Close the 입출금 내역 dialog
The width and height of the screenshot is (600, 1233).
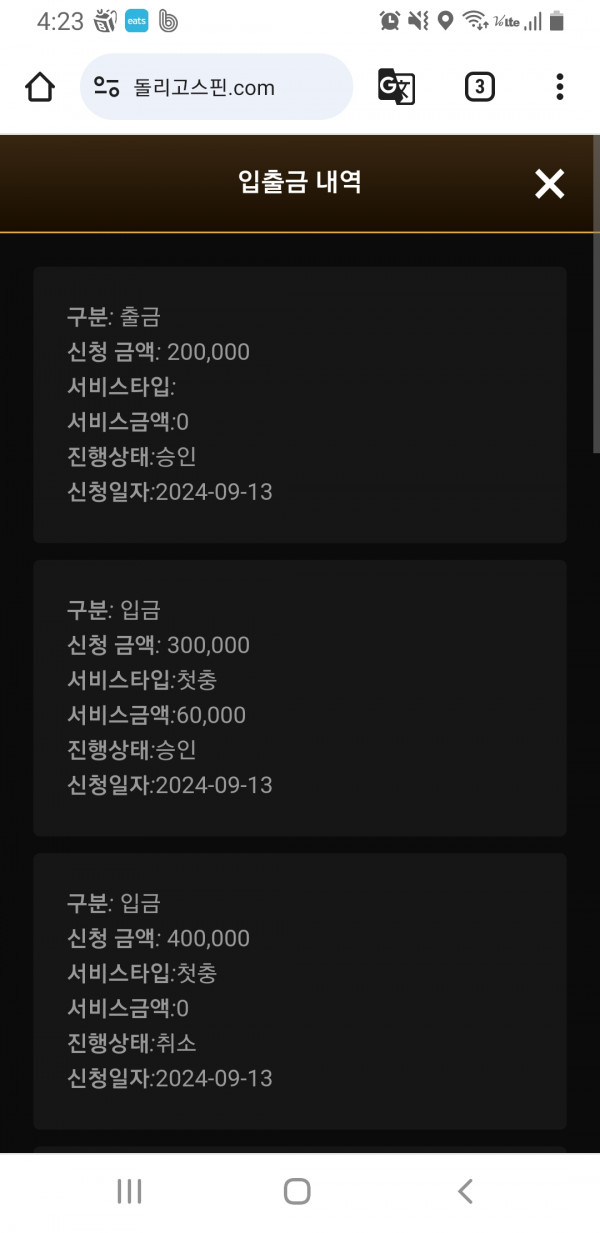pyautogui.click(x=549, y=183)
